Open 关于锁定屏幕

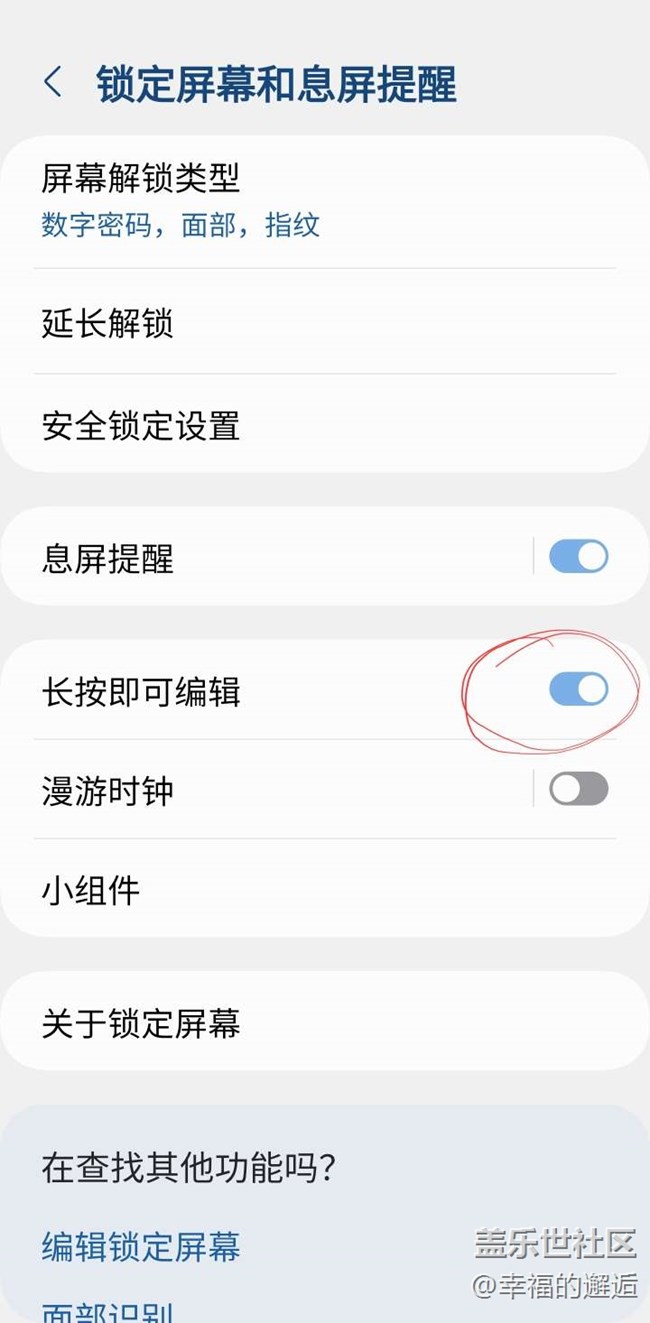point(325,1022)
